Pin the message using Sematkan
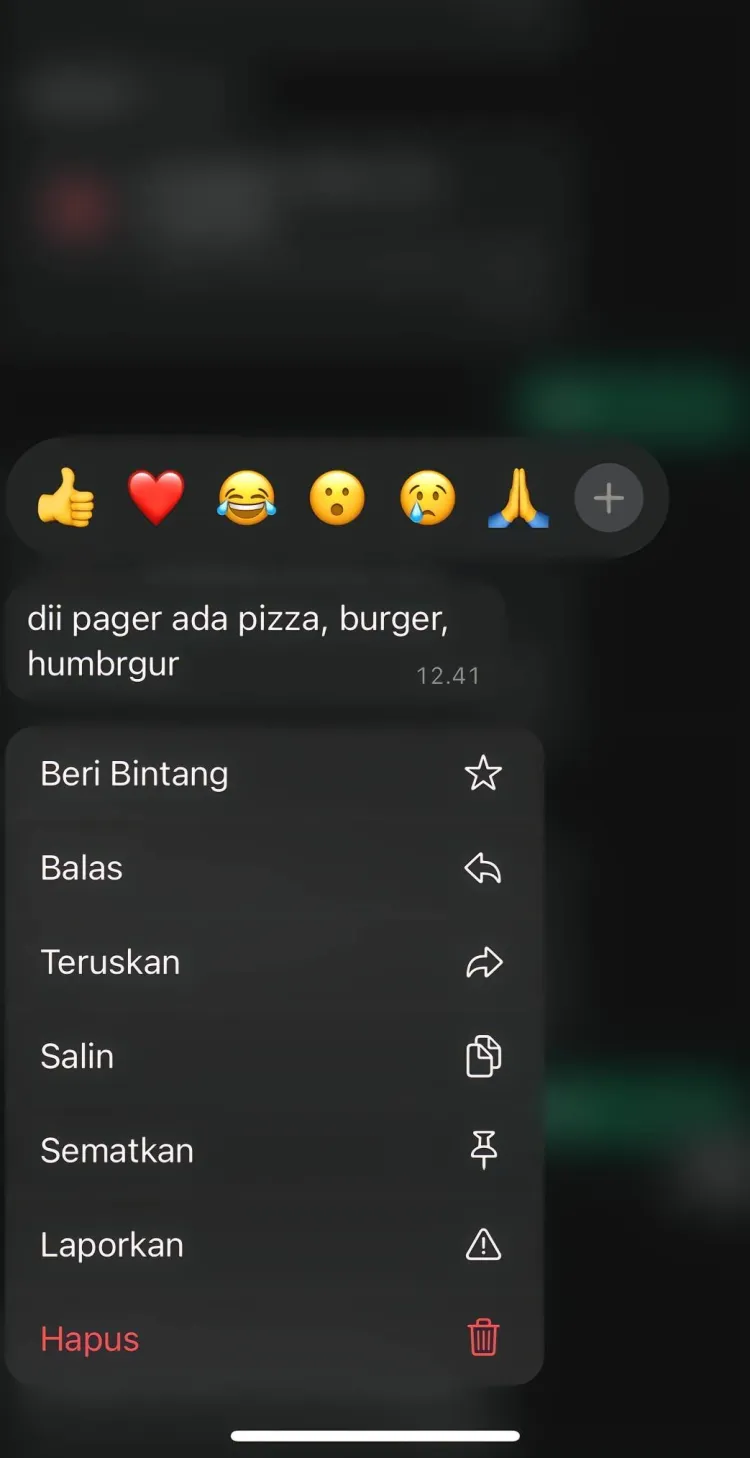Image resolution: width=750 pixels, height=1458 pixels. point(274,1151)
